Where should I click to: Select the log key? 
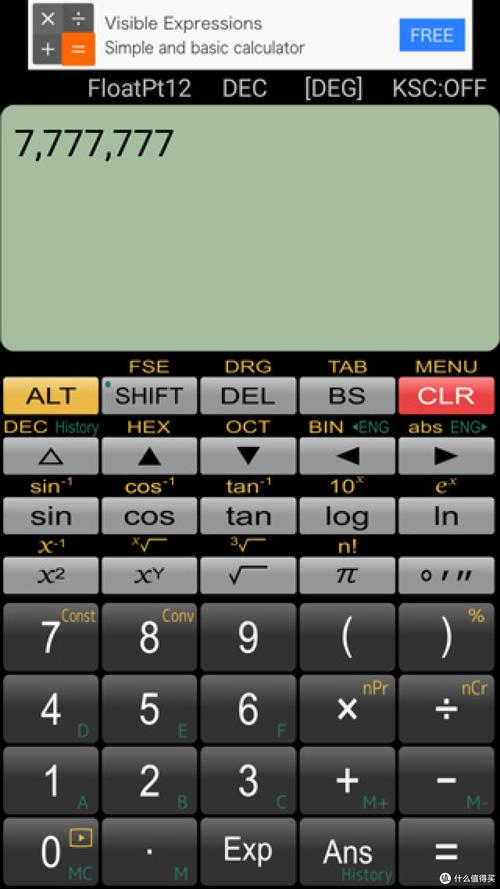tap(347, 515)
